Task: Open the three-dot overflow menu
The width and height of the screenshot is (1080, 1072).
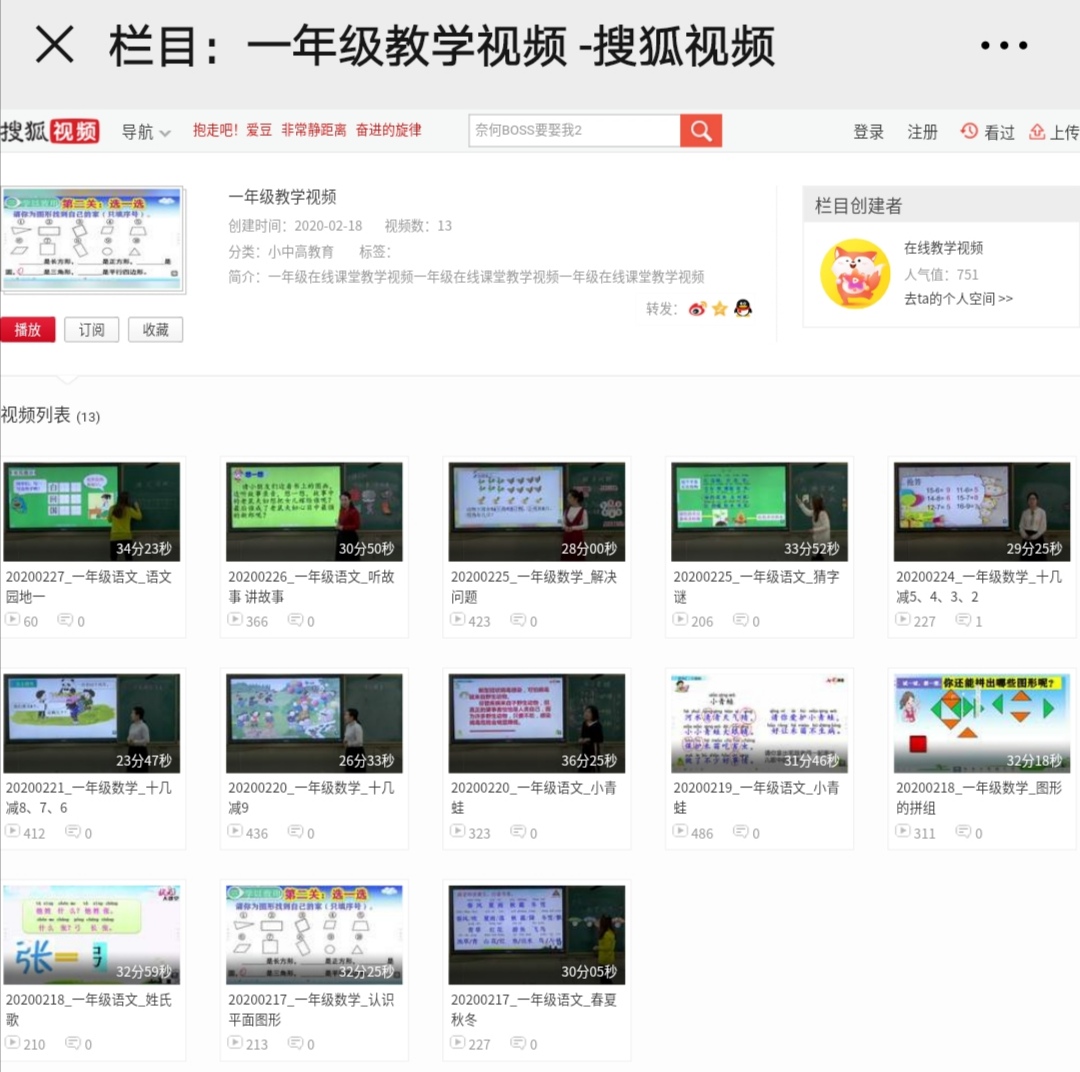Action: tap(1004, 45)
